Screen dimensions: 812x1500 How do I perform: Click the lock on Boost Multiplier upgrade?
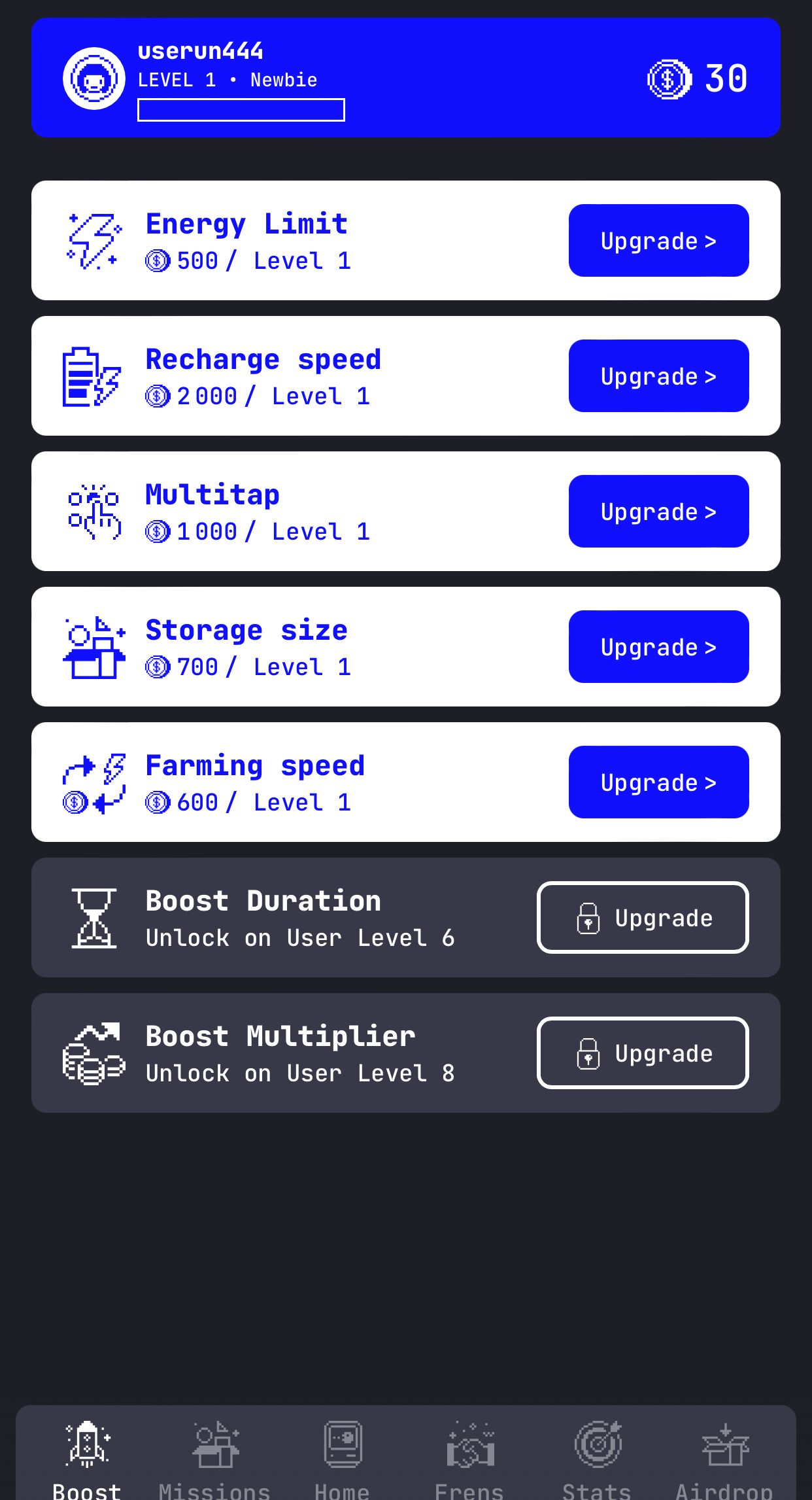(x=588, y=1053)
